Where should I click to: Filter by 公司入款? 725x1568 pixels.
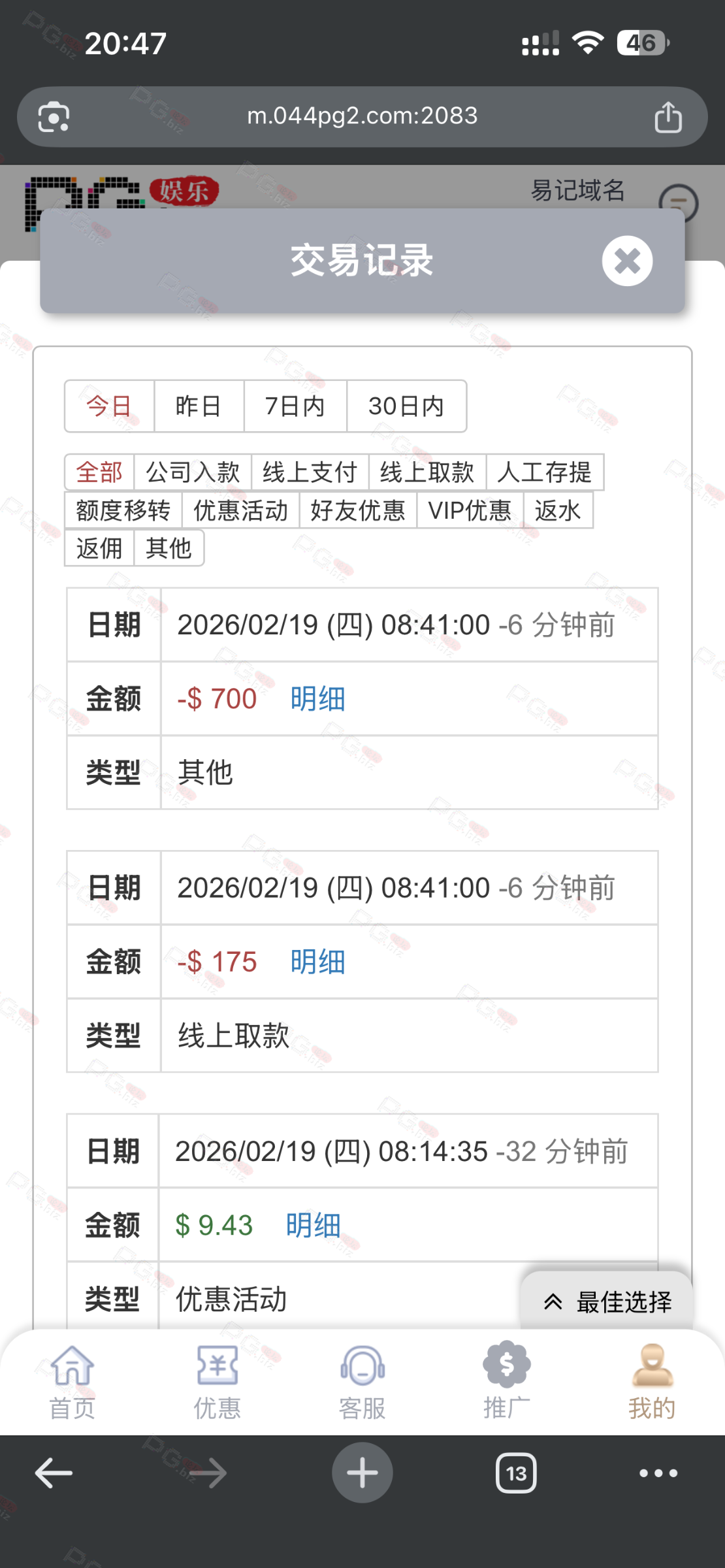(x=193, y=472)
